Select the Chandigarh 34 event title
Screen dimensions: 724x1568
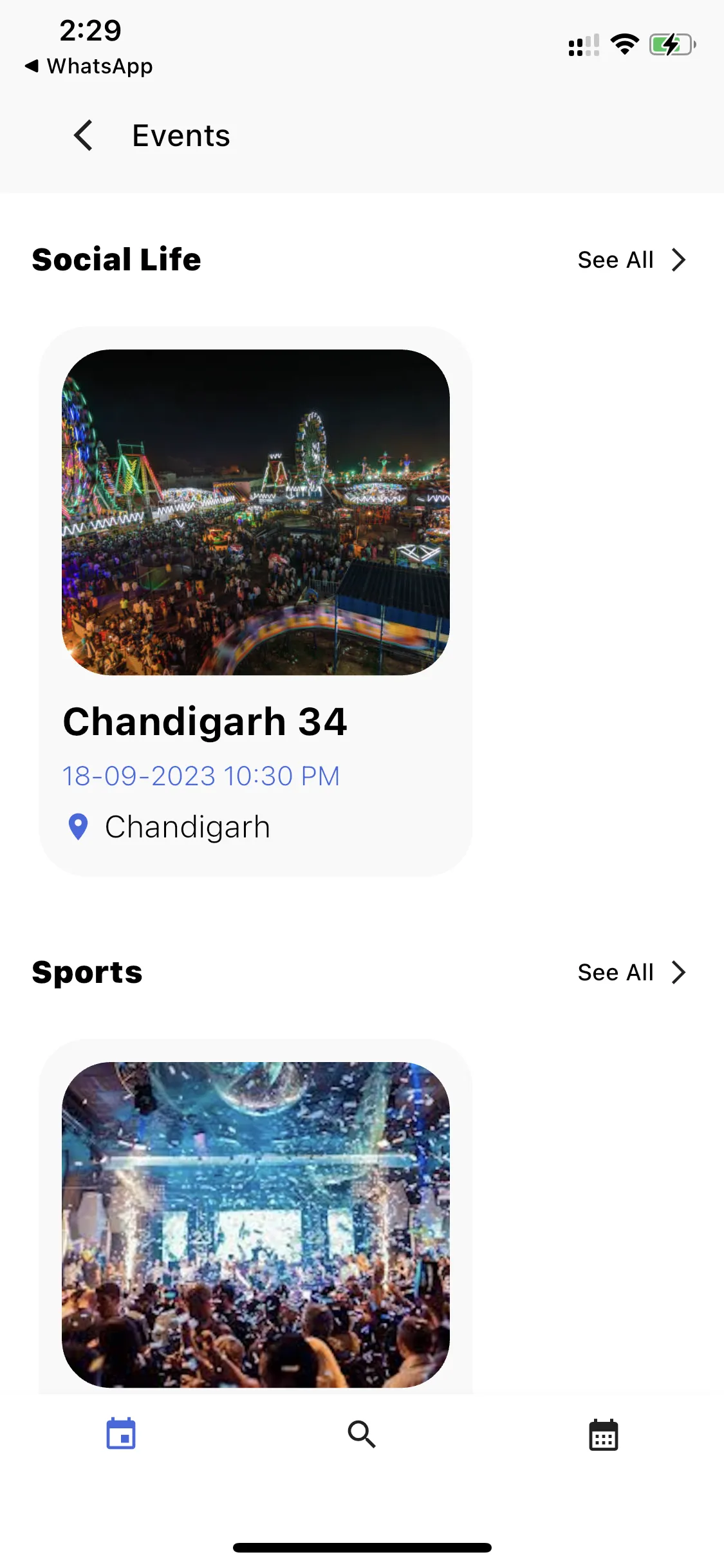point(205,721)
